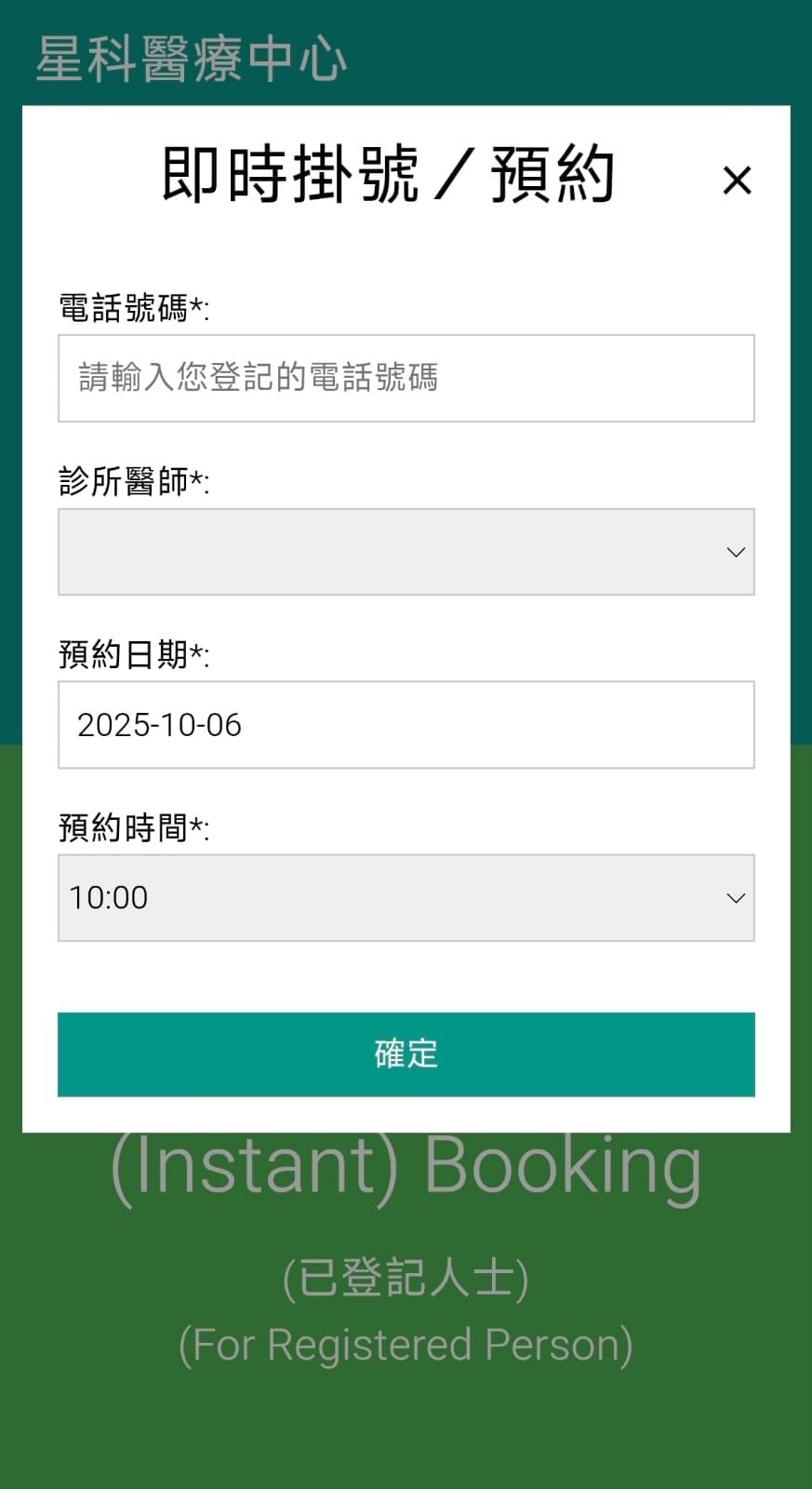Image resolution: width=812 pixels, height=1489 pixels.
Task: Expand the 診所醫師 doctor dropdown
Action: [x=406, y=552]
